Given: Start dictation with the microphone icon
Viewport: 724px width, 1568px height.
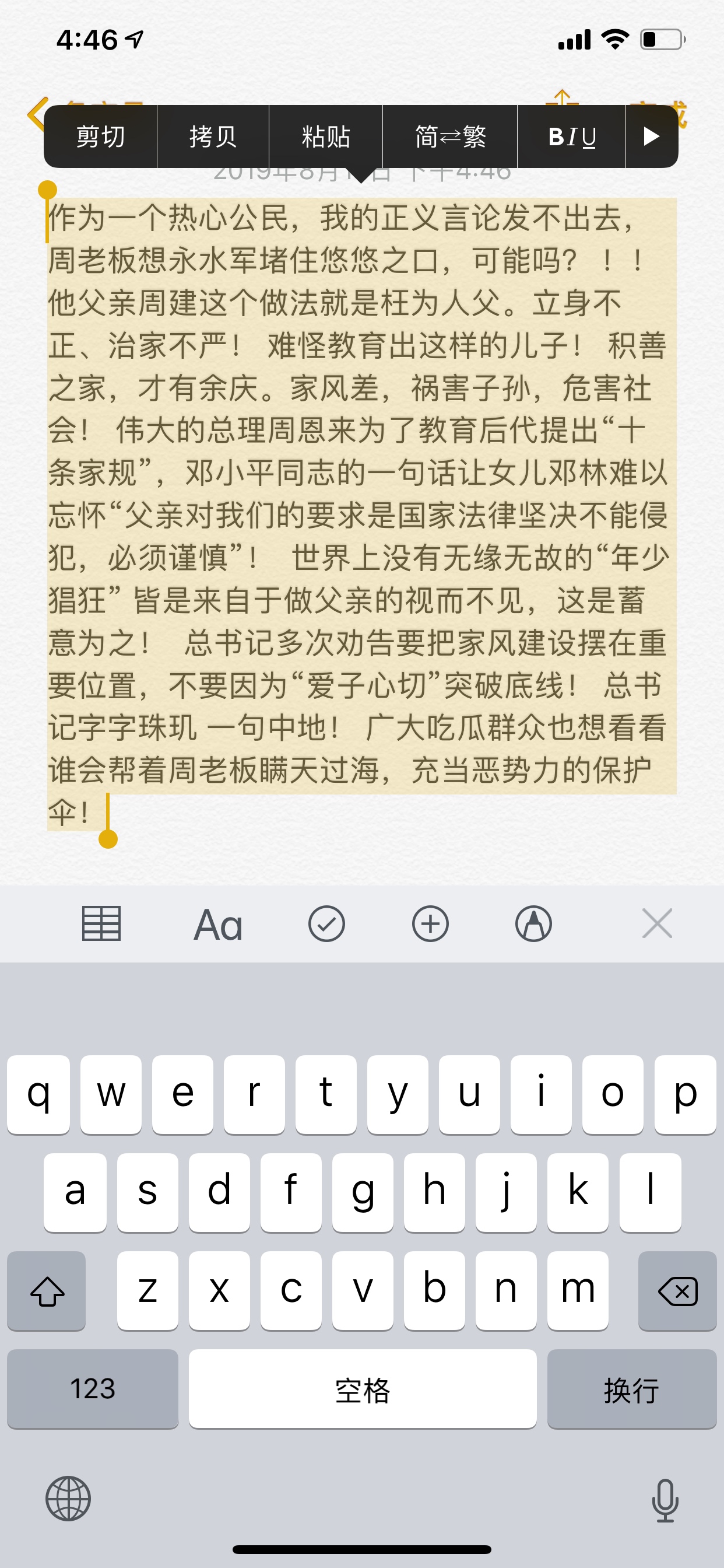Looking at the screenshot, I should click(665, 1500).
